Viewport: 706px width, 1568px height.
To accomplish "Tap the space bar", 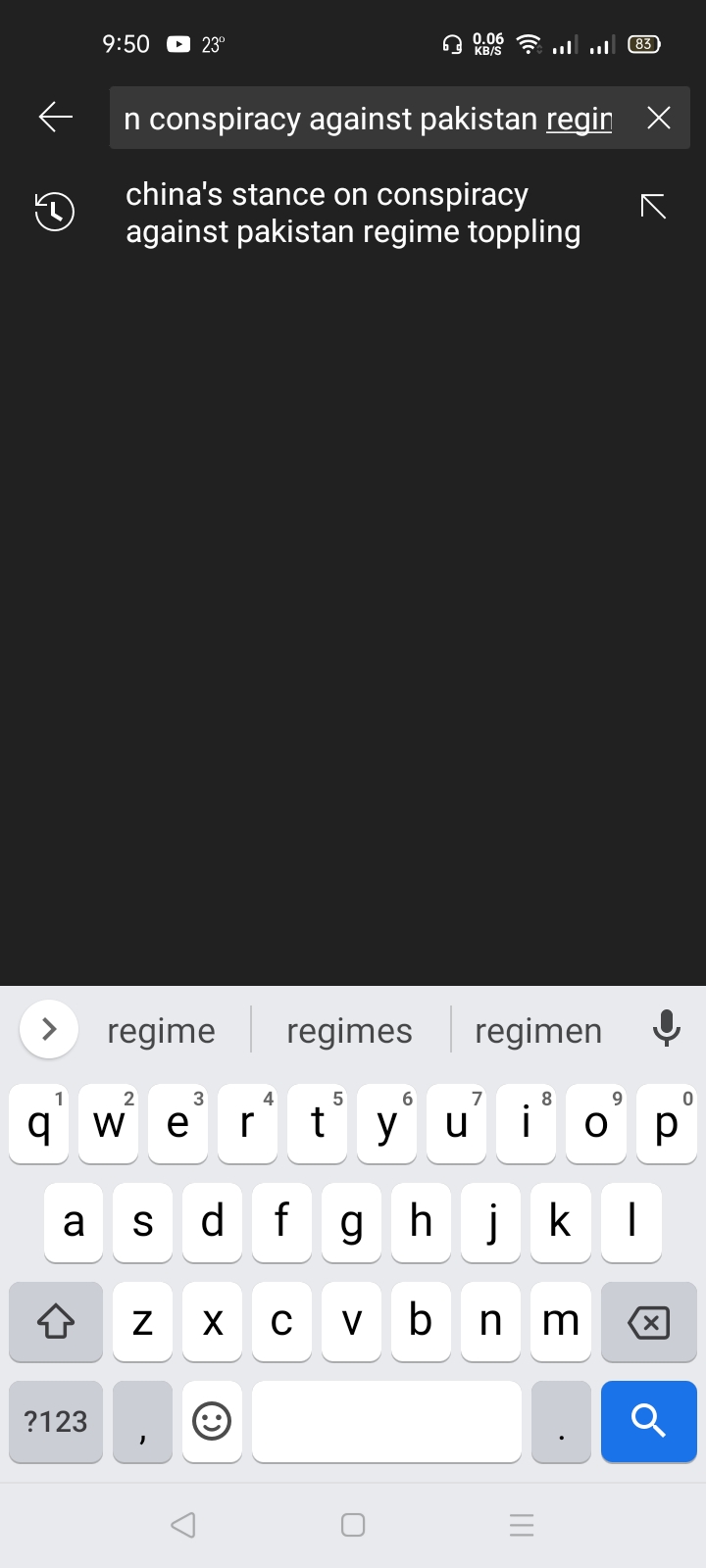I will 386,1421.
